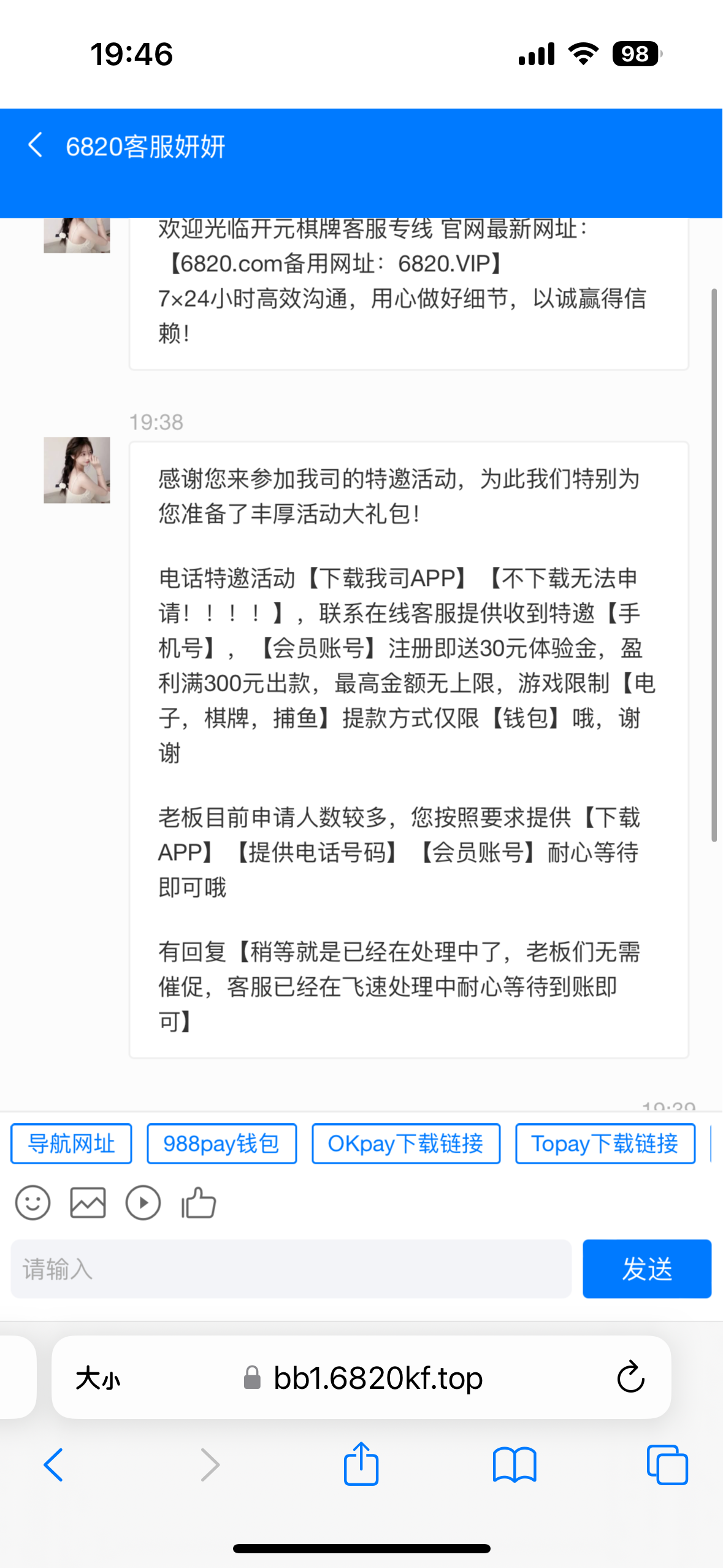The width and height of the screenshot is (723, 1568).
Task: Go back to the previous browser page
Action: pos(53,1465)
